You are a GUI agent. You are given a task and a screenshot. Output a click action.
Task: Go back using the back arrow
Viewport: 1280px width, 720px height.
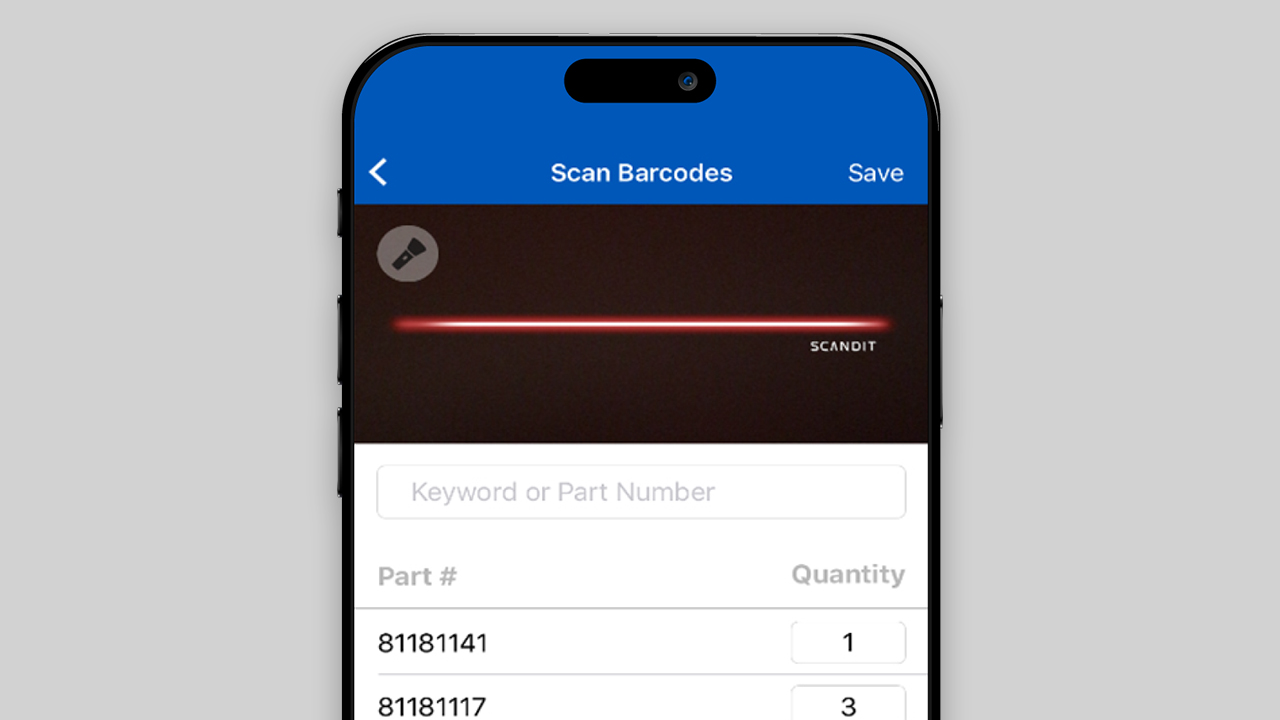[378, 172]
